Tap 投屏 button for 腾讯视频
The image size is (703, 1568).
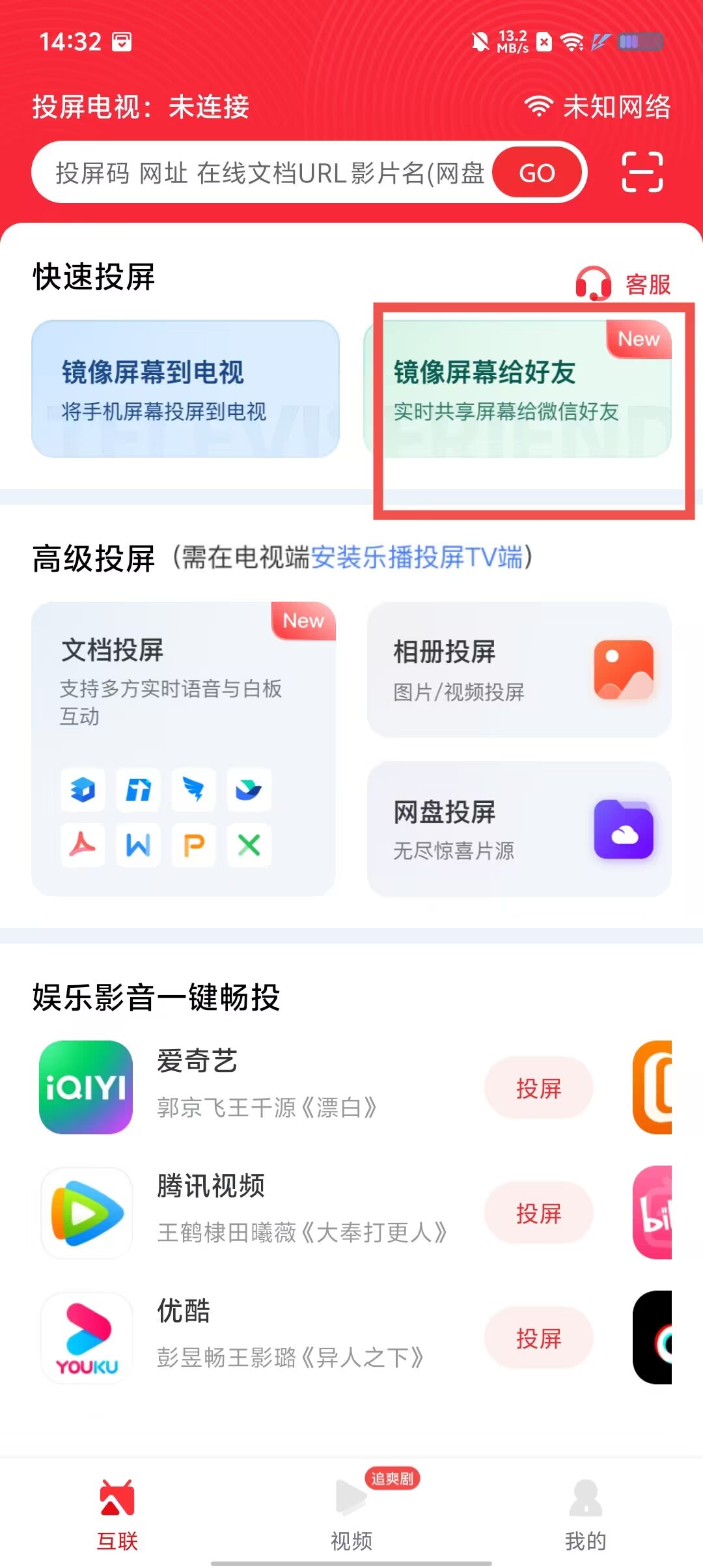538,1213
